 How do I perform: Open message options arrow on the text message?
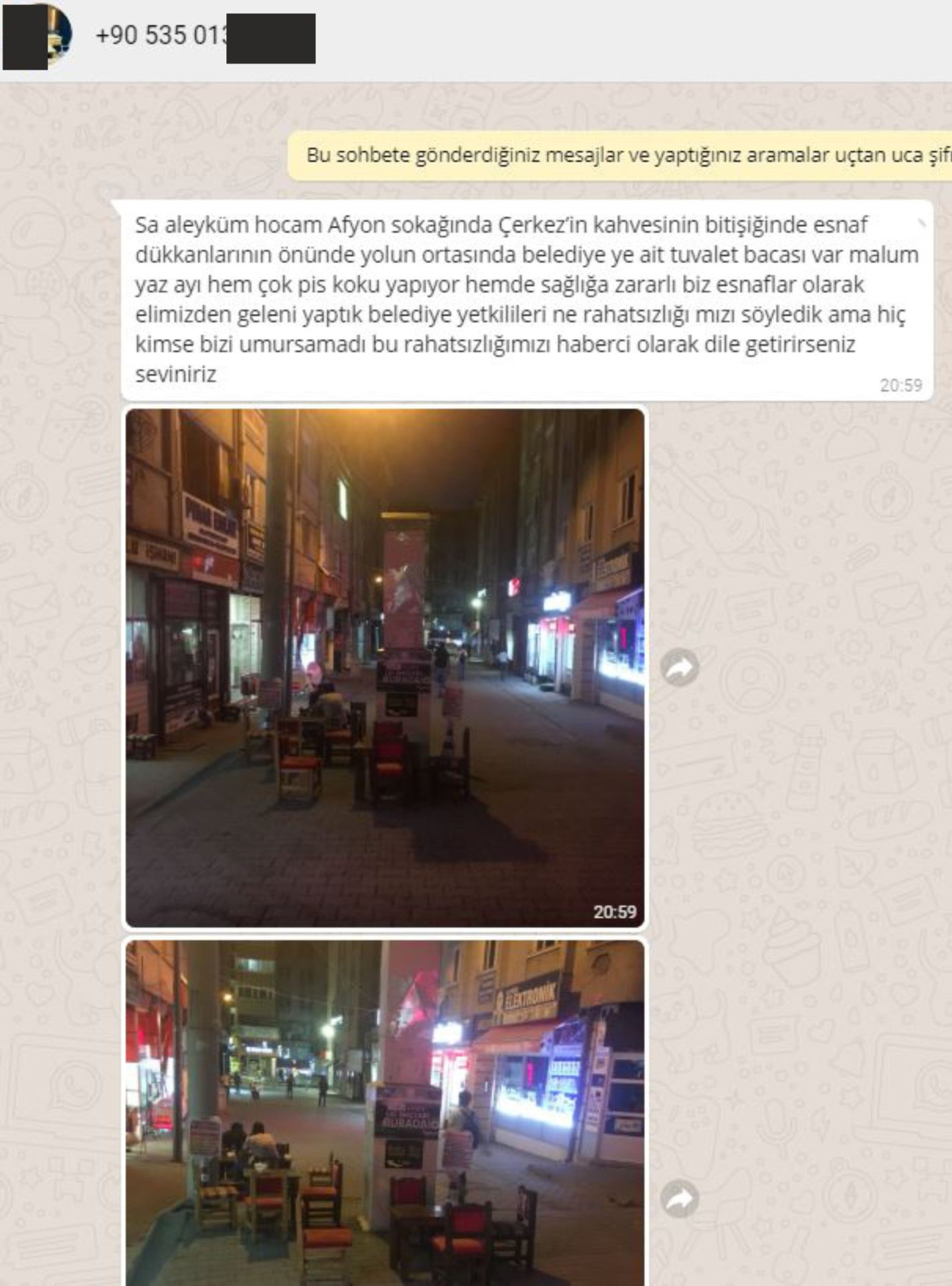[921, 224]
